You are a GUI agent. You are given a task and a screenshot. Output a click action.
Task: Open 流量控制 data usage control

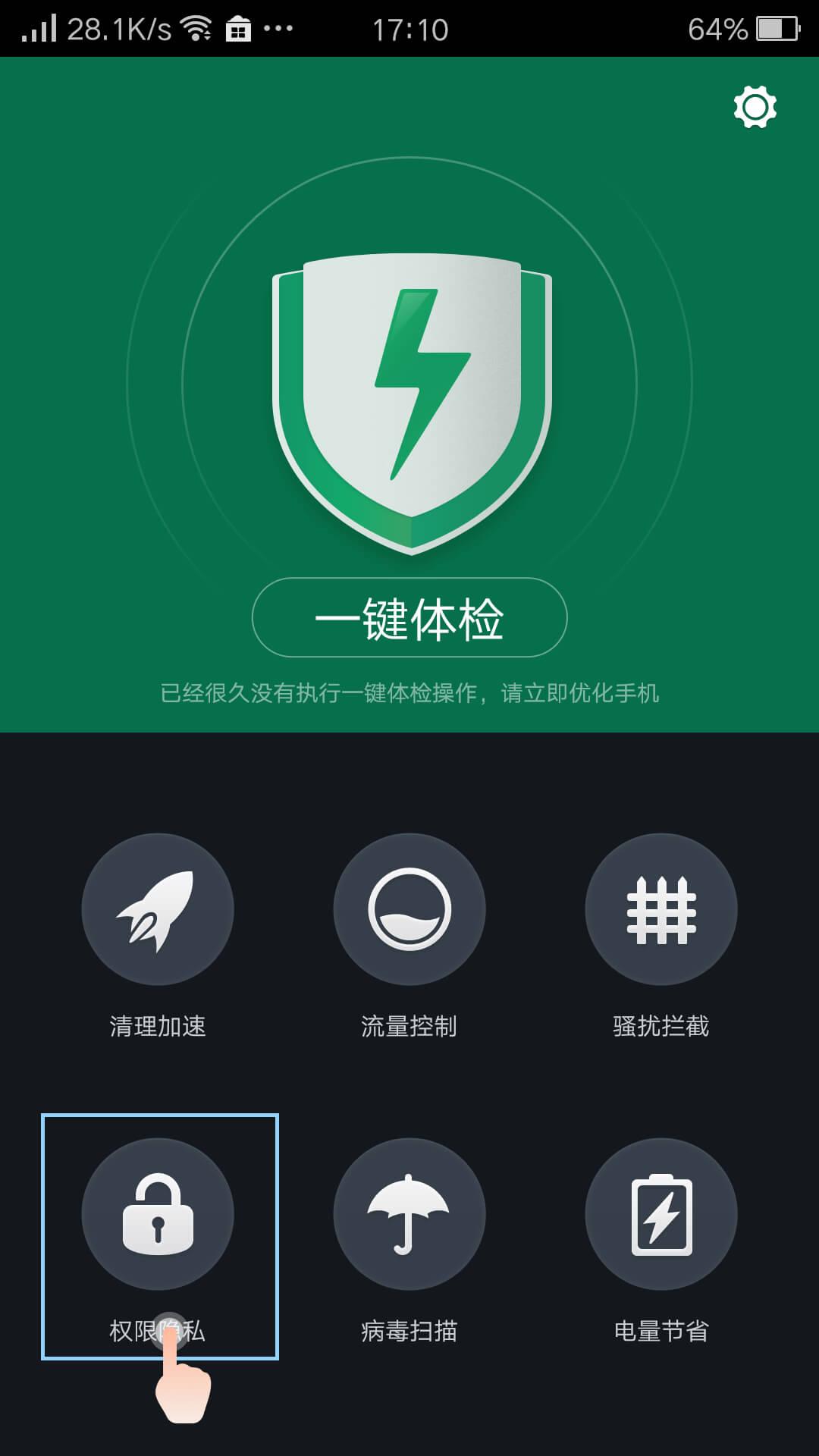409,909
